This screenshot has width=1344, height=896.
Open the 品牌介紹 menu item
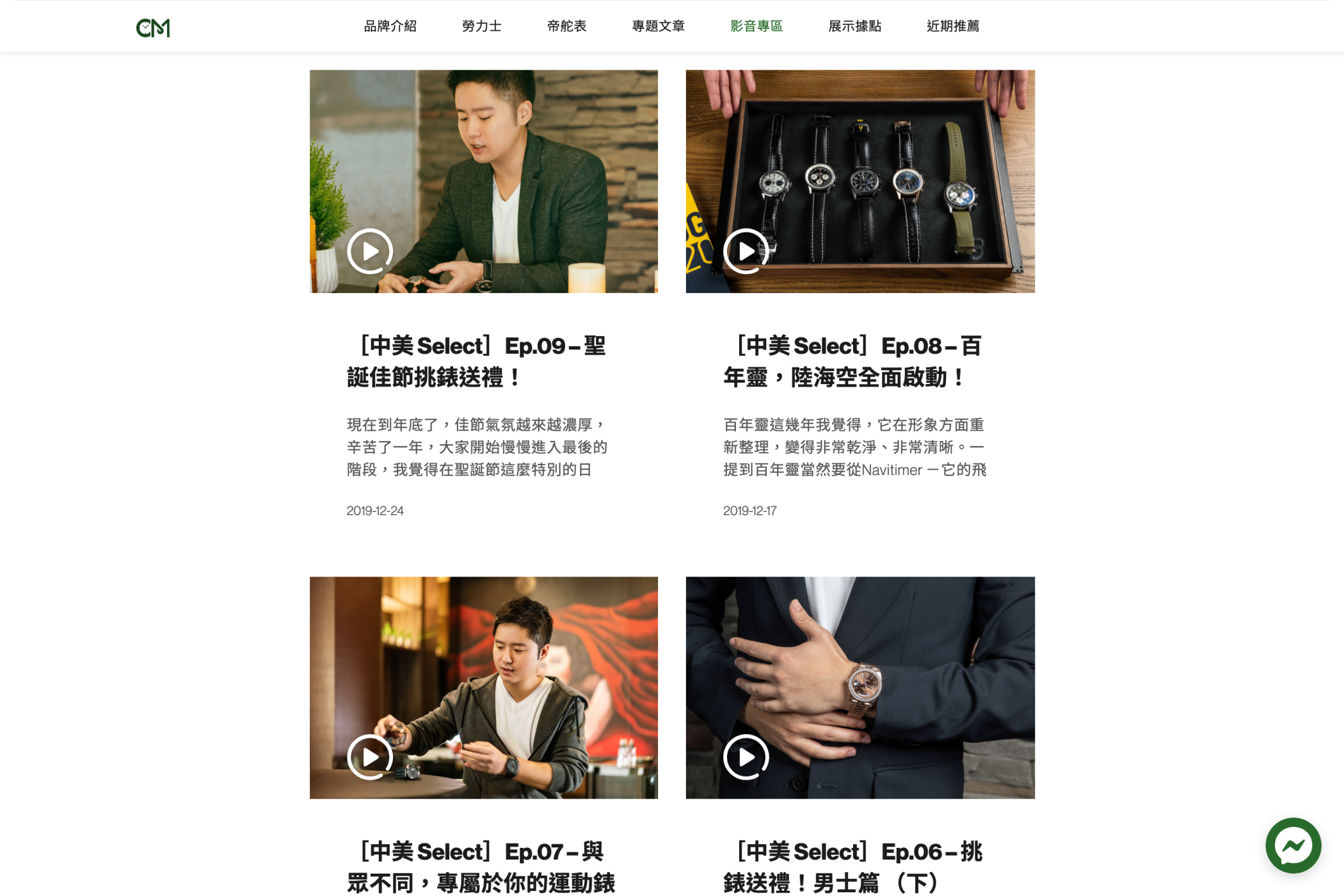[x=390, y=26]
